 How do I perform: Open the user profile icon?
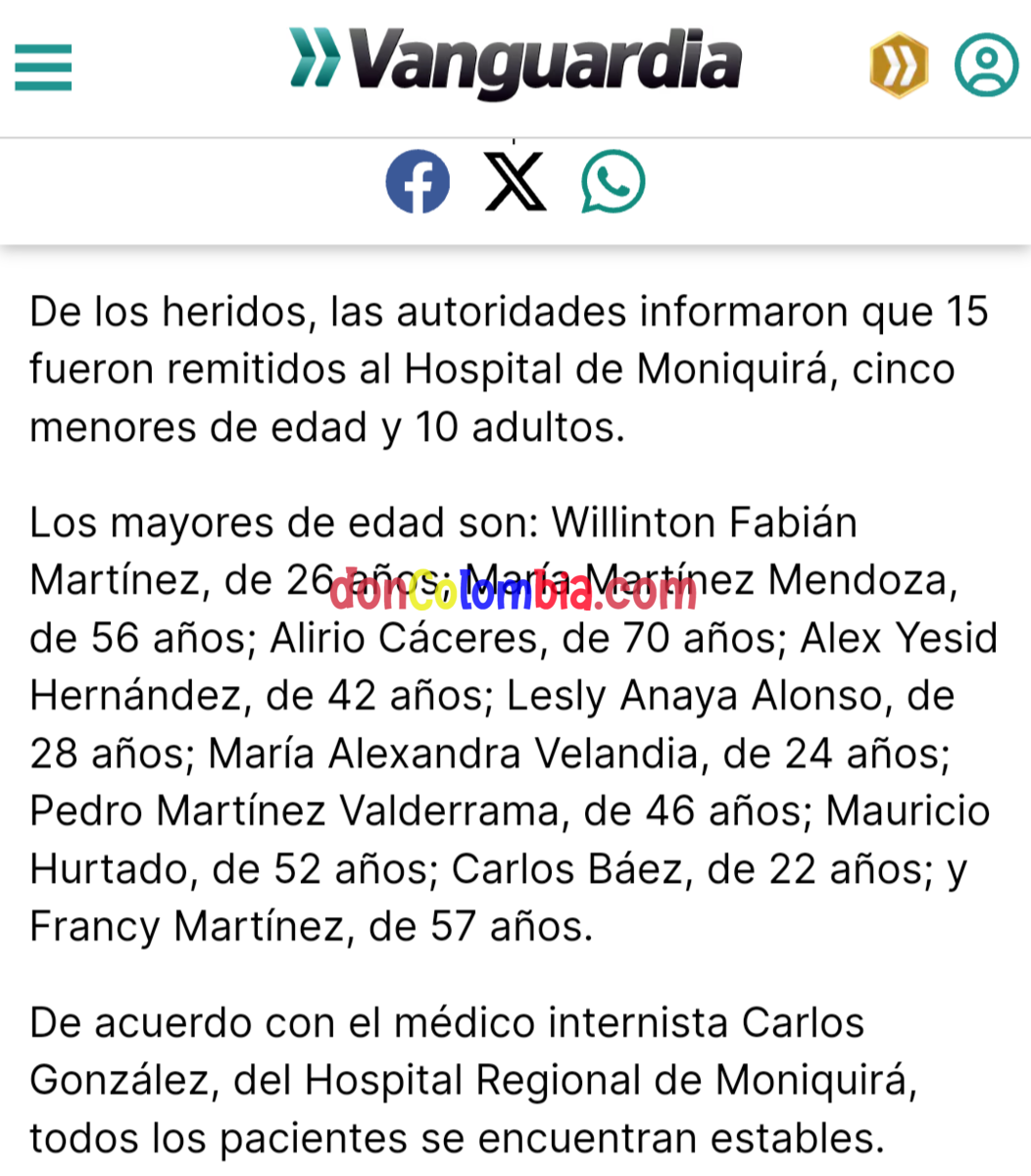(x=986, y=65)
